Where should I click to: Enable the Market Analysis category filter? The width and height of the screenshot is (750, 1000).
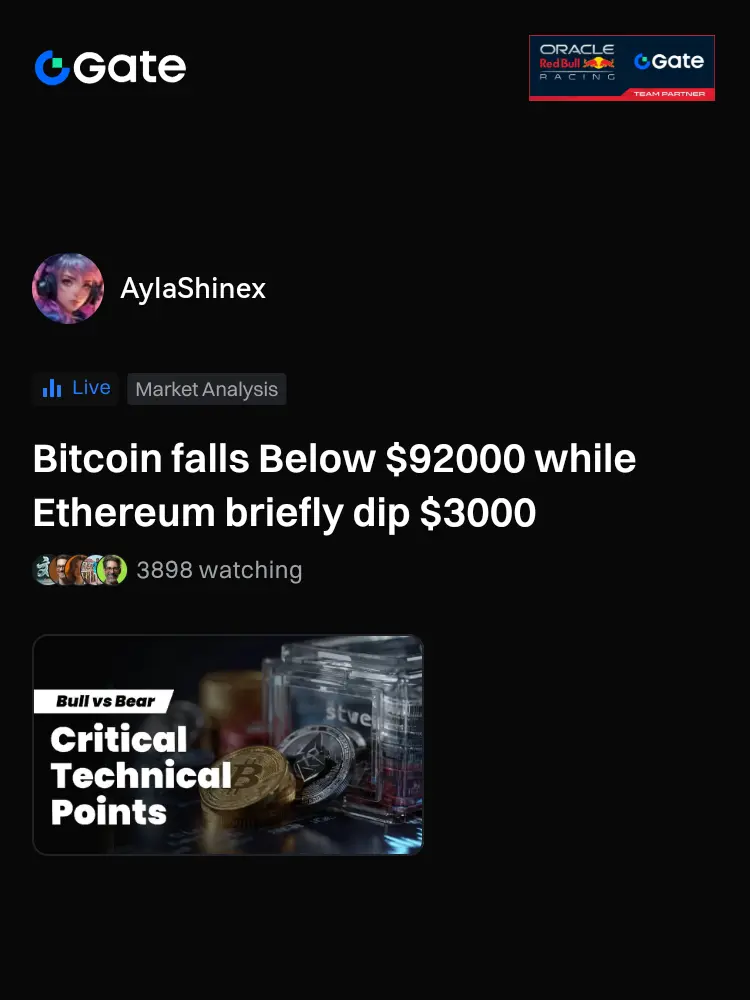coord(206,389)
